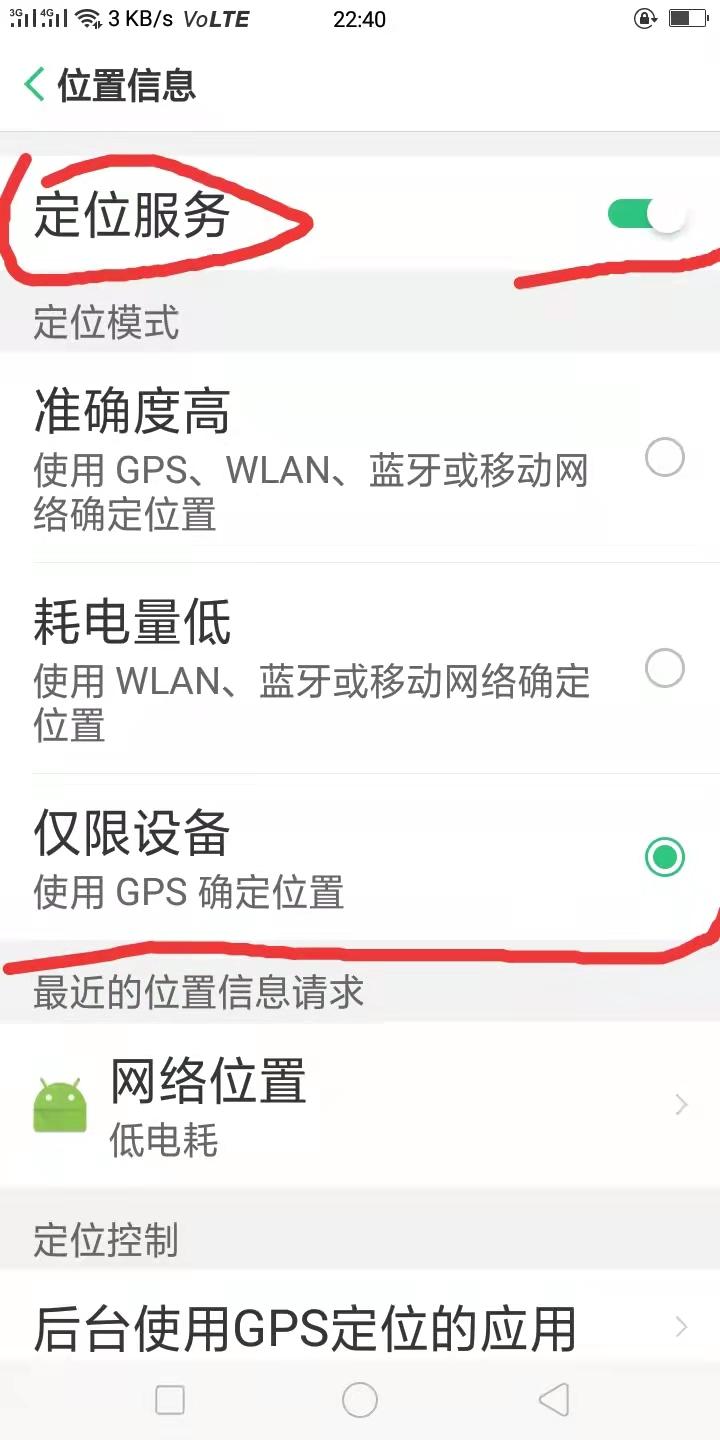Viewport: 720px width, 1440px height.
Task: Expand 网络位置 via its right chevron
Action: pos(682,1104)
